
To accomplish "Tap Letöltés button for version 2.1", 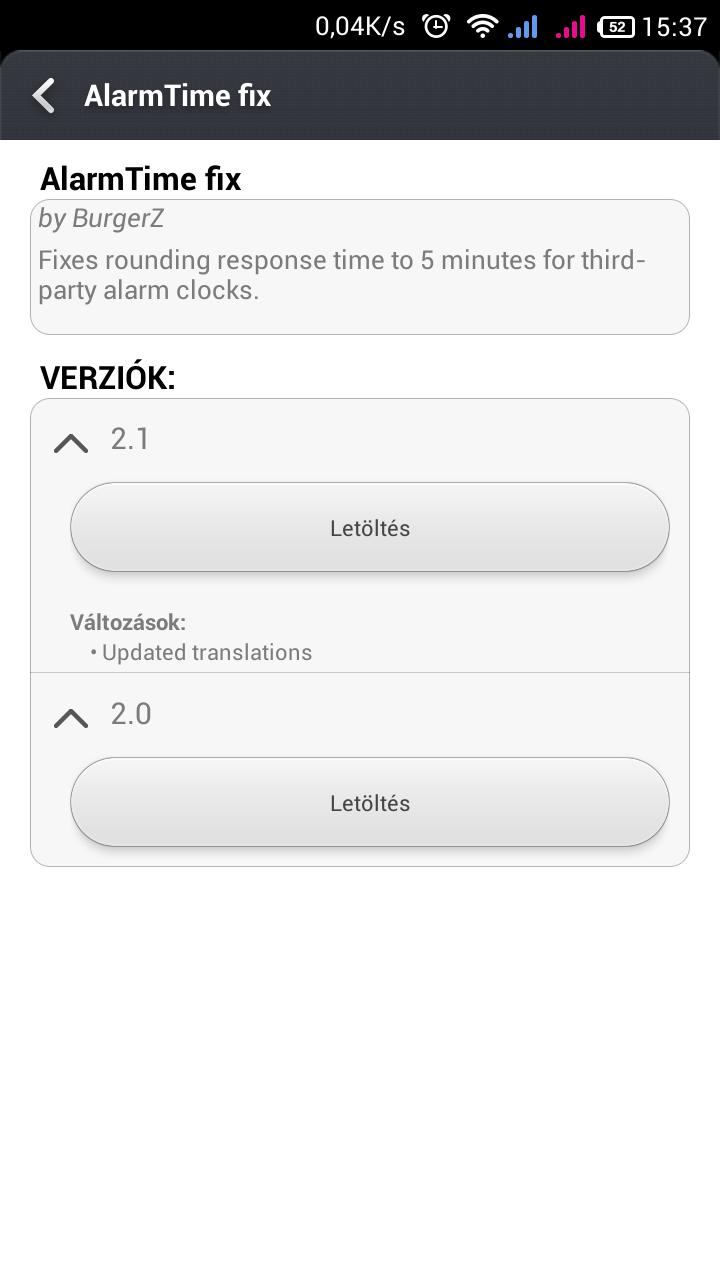I will coord(369,527).
